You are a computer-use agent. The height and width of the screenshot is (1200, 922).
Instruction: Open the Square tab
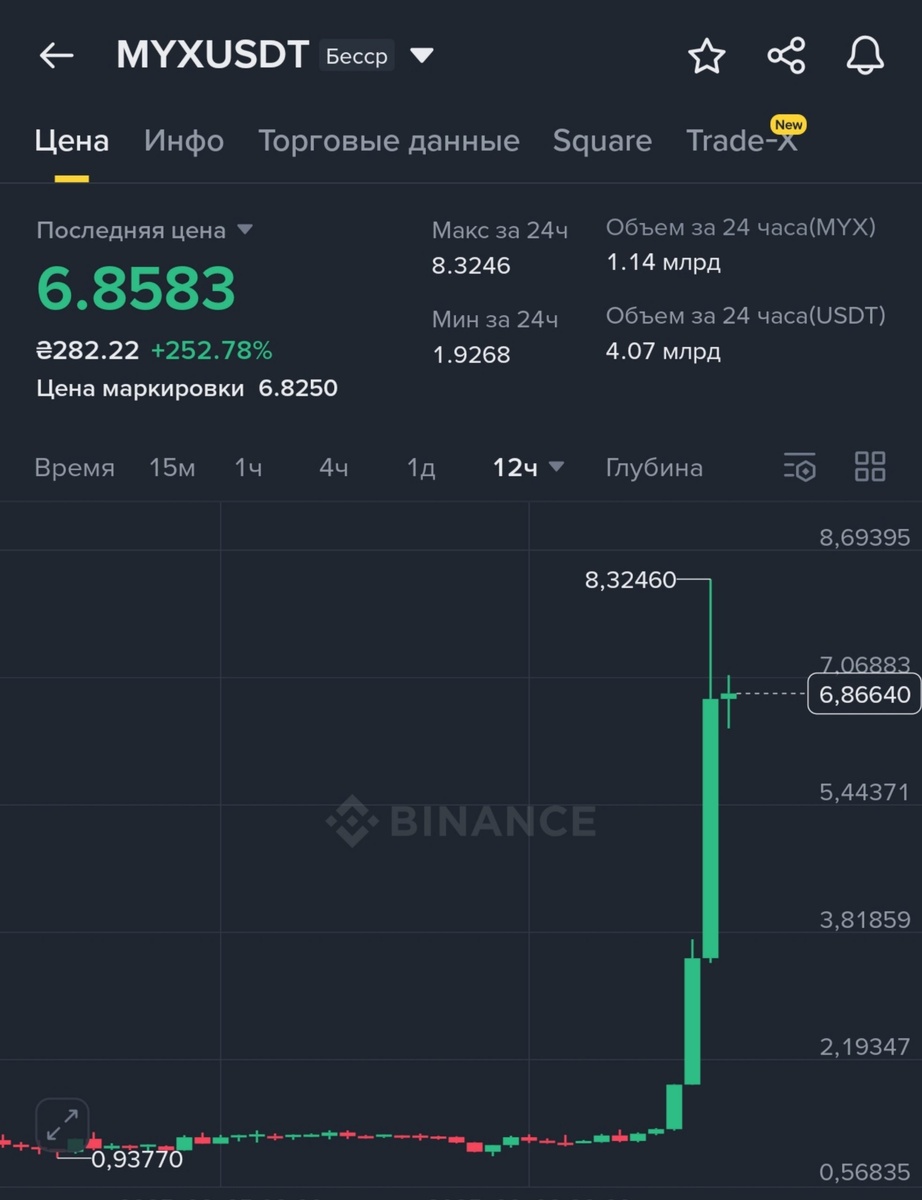602,141
